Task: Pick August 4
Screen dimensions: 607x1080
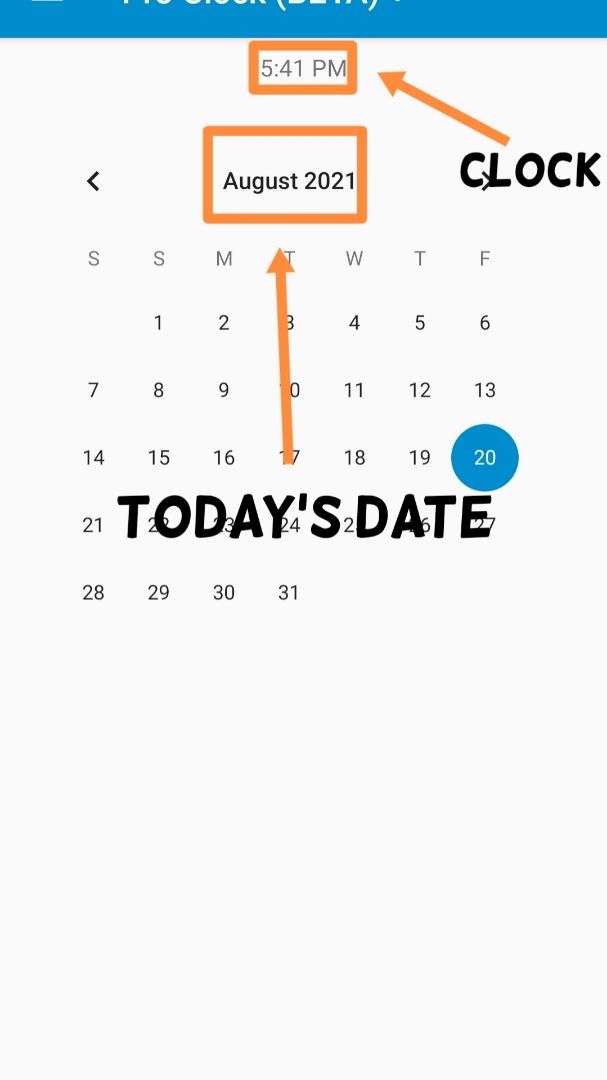Action: click(x=354, y=322)
